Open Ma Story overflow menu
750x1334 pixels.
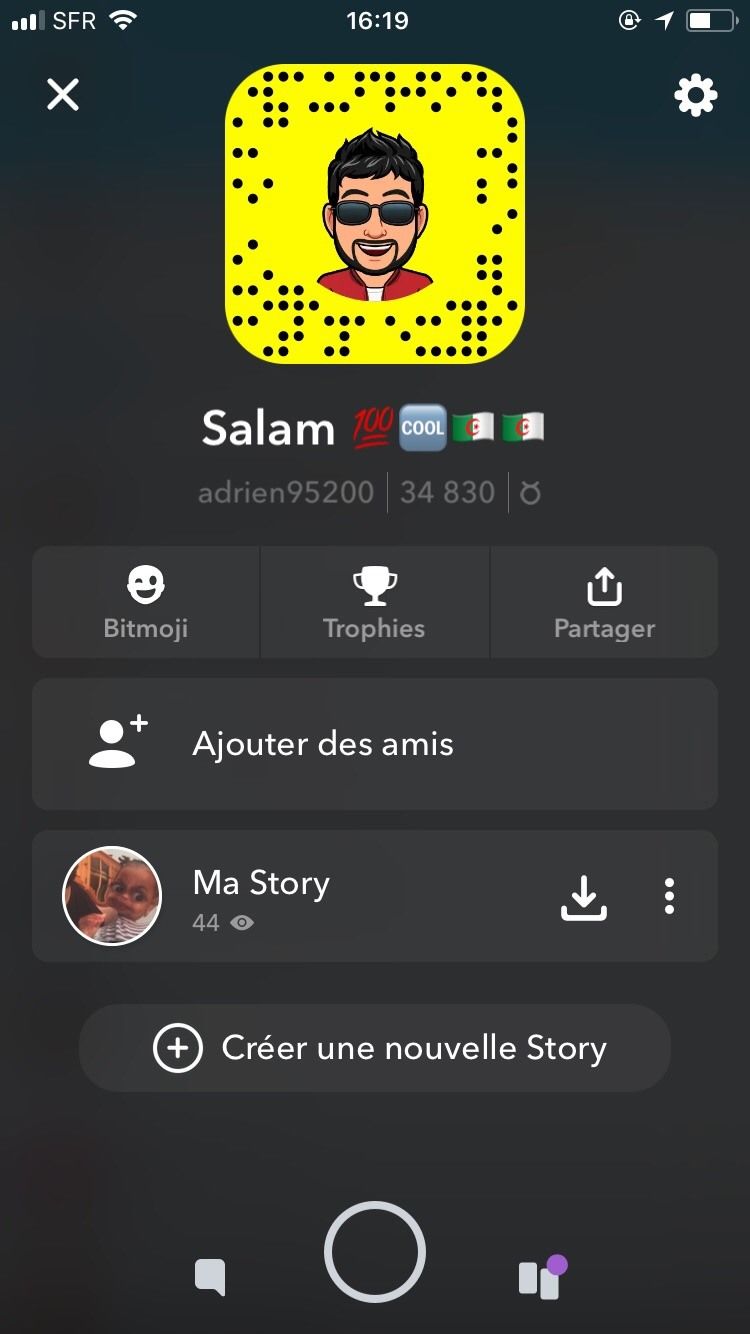[x=669, y=896]
